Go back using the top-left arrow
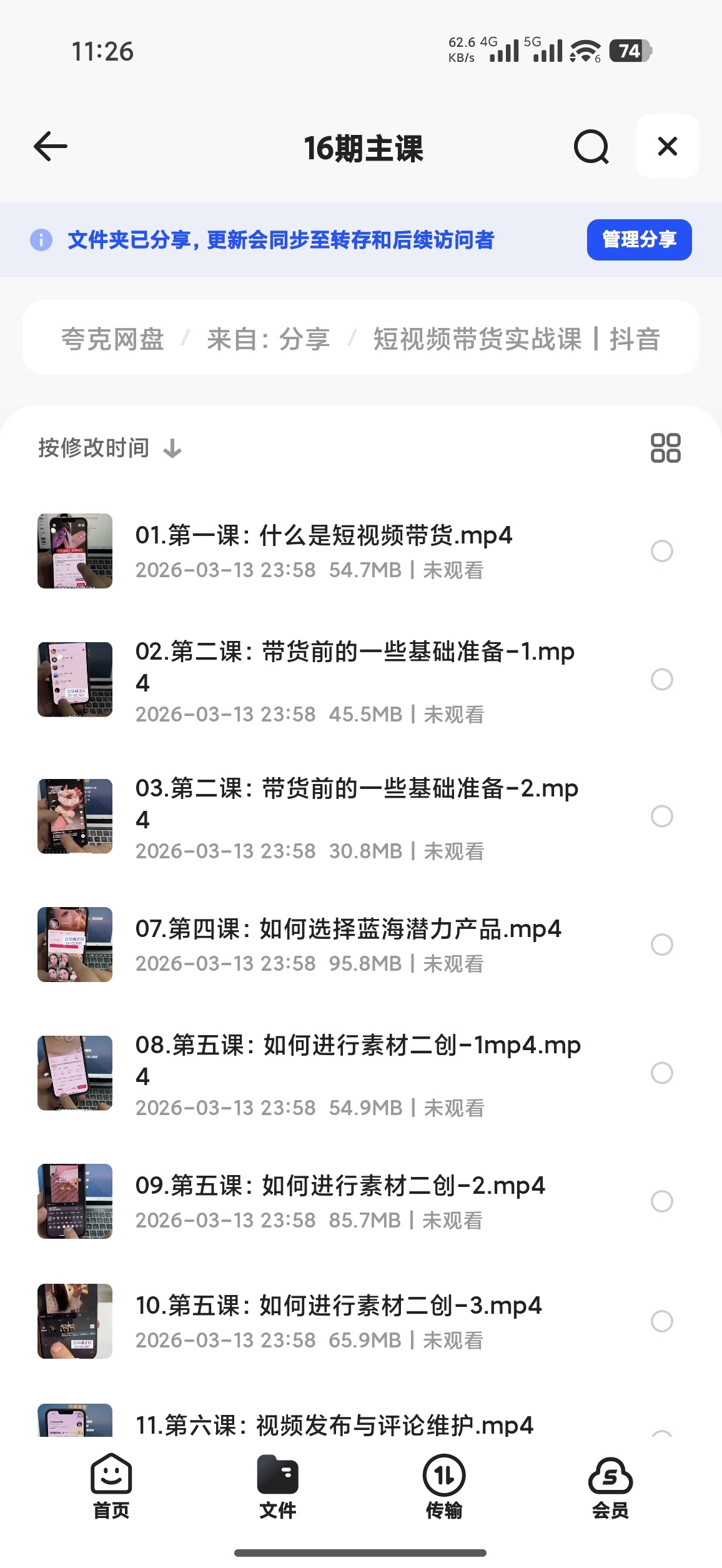722x1568 pixels. click(x=50, y=147)
